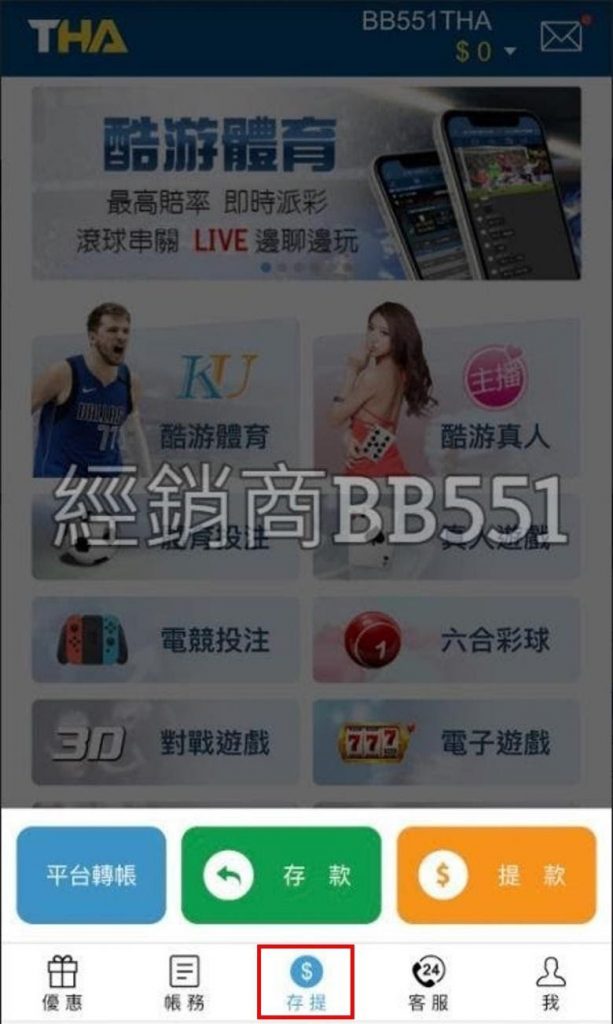Choose the orange 提款 withdraw button
The image size is (613, 1024).
point(496,875)
